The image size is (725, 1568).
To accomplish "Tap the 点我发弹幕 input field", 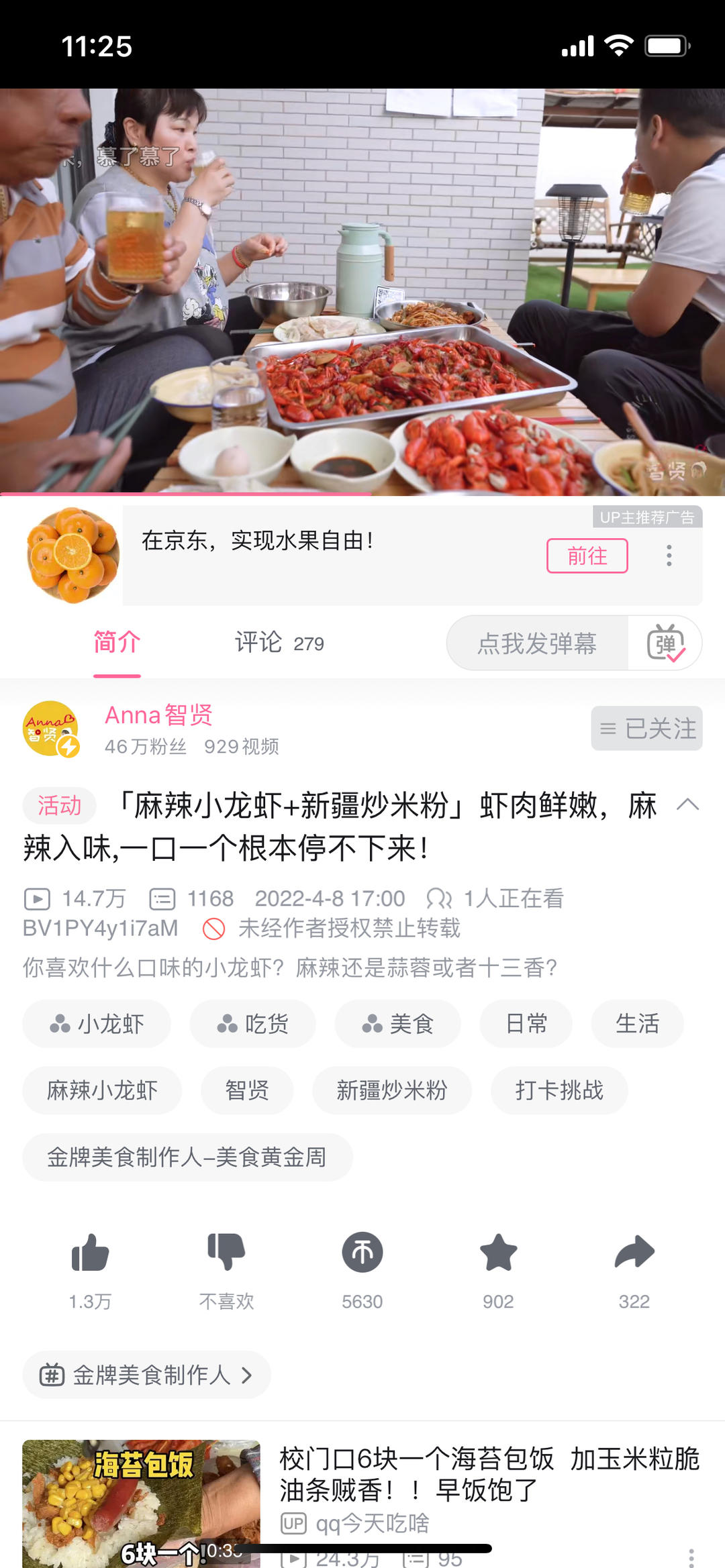I will coord(537,643).
